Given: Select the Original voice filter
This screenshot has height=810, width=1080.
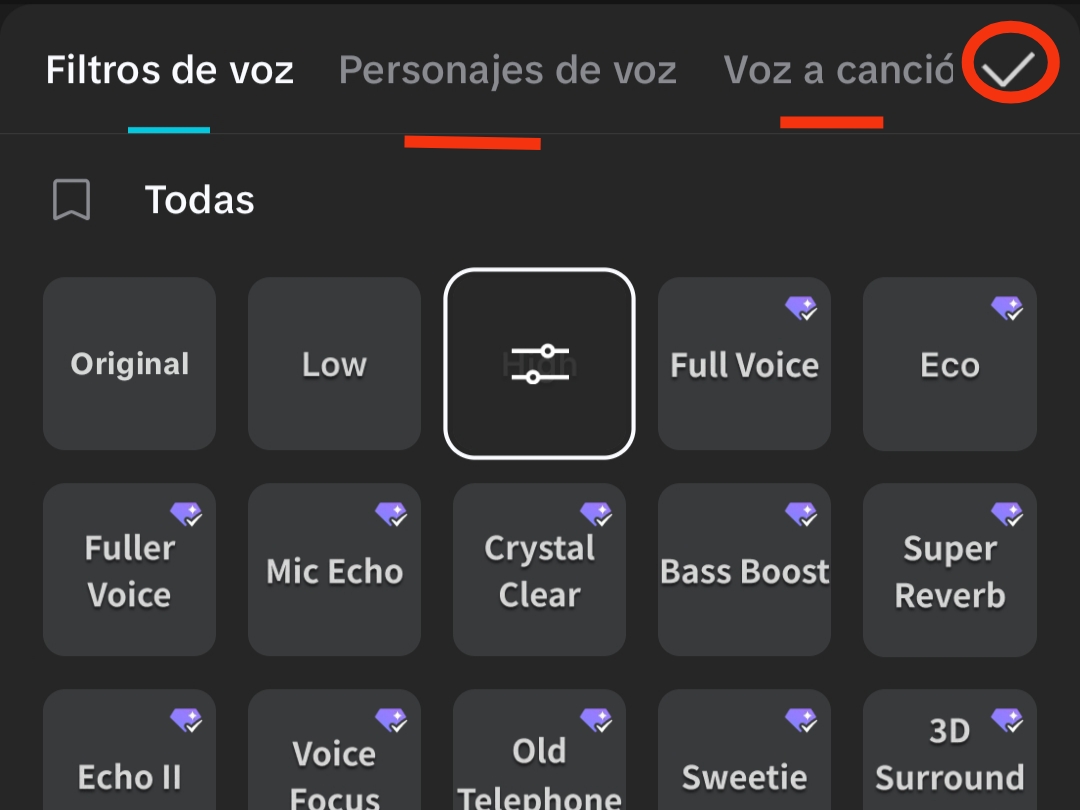Looking at the screenshot, I should pos(130,364).
